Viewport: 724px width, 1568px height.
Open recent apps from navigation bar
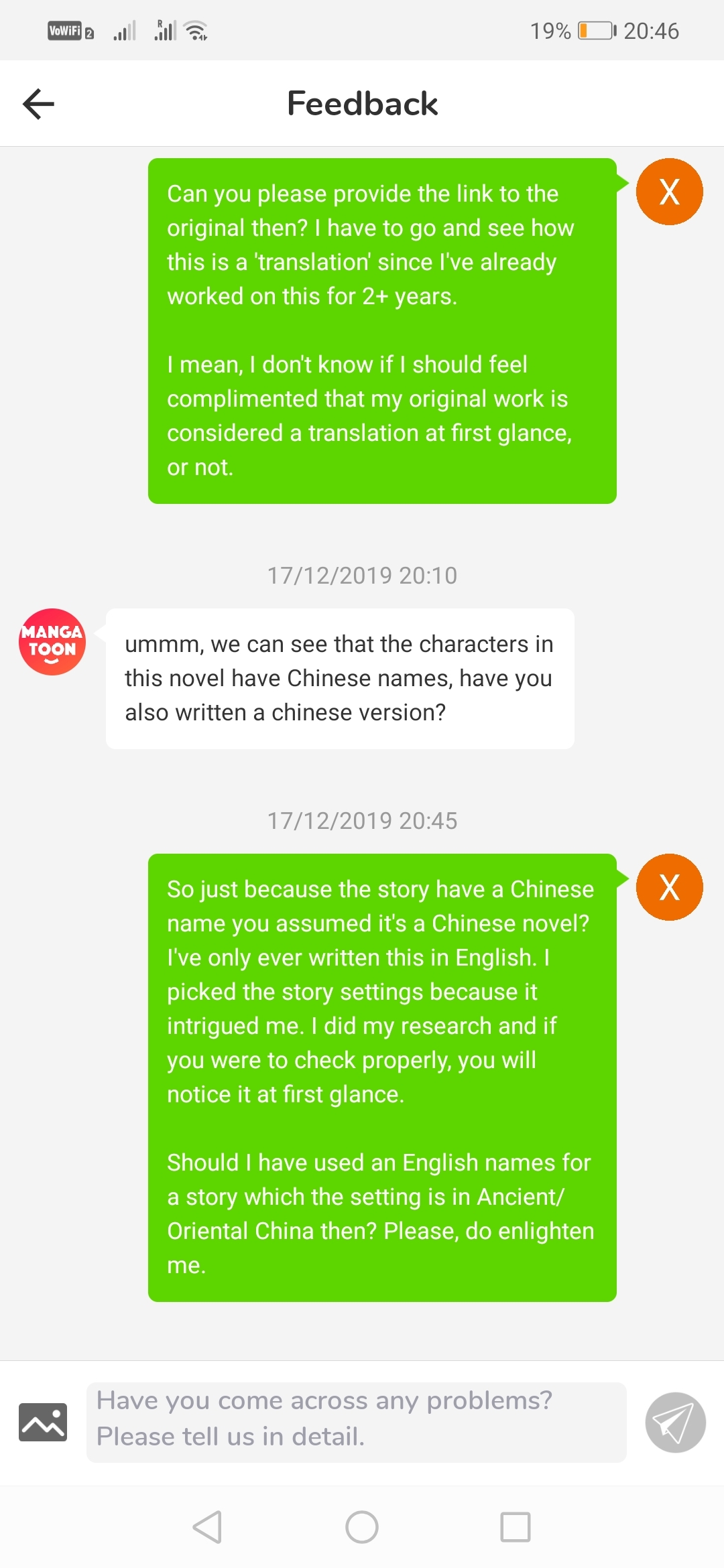(x=516, y=1527)
